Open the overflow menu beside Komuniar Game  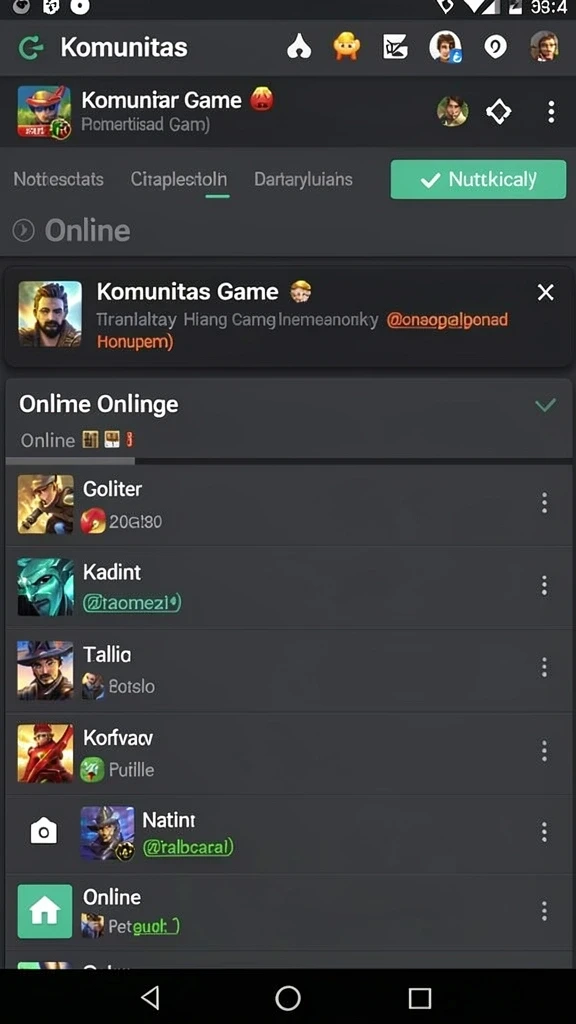551,112
